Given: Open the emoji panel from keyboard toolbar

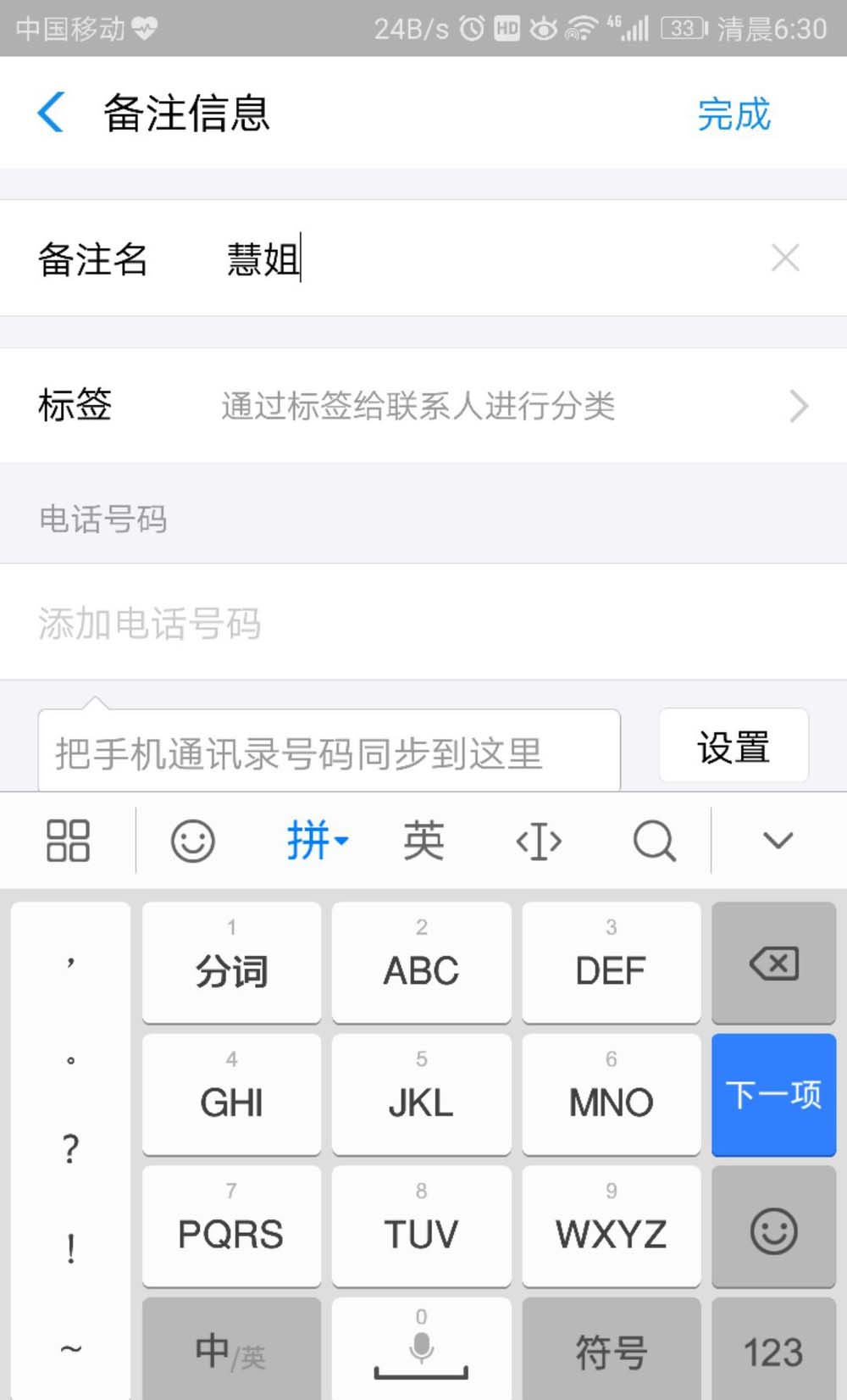Looking at the screenshot, I should click(x=193, y=841).
